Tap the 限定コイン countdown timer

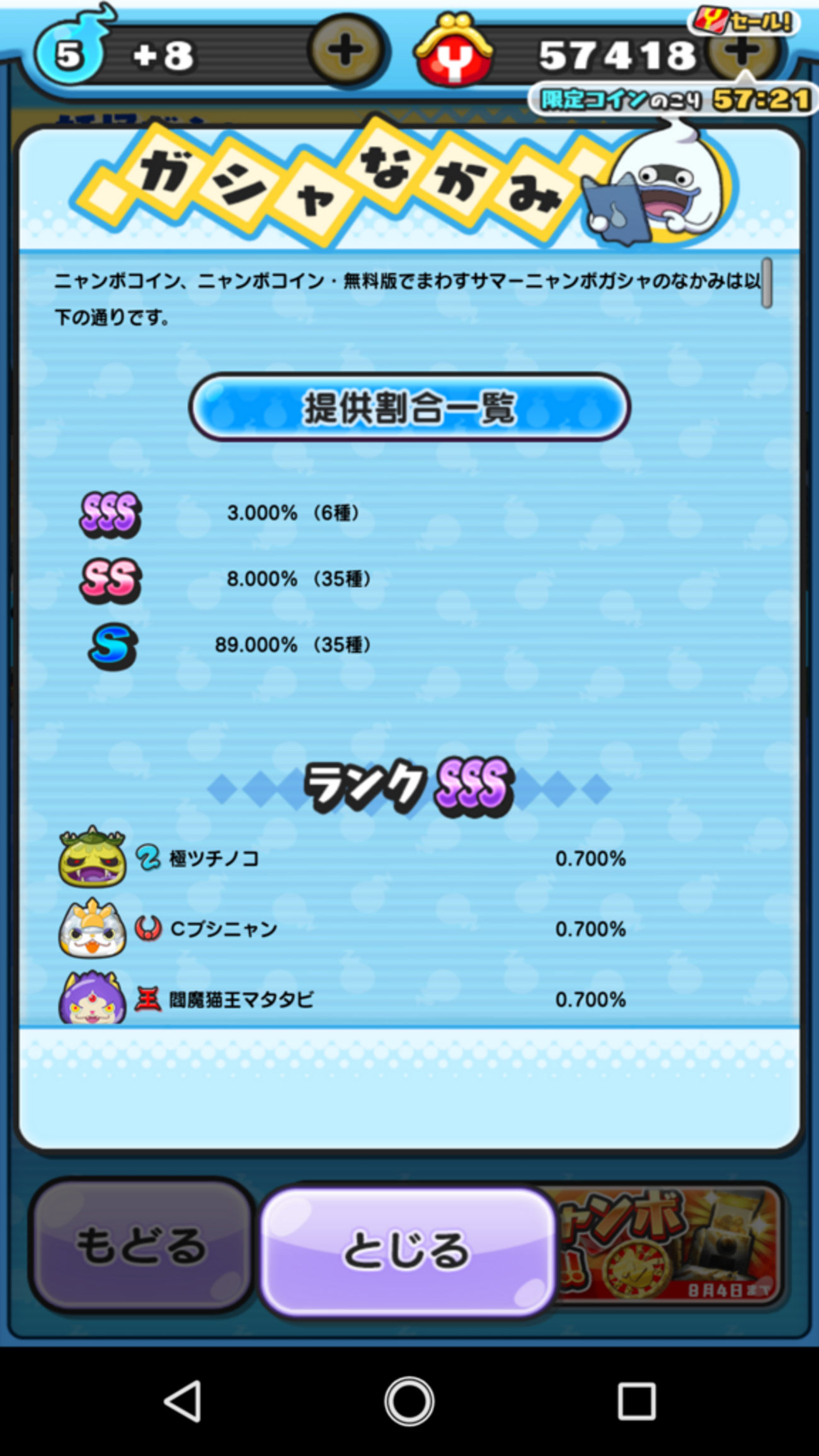pyautogui.click(x=668, y=99)
